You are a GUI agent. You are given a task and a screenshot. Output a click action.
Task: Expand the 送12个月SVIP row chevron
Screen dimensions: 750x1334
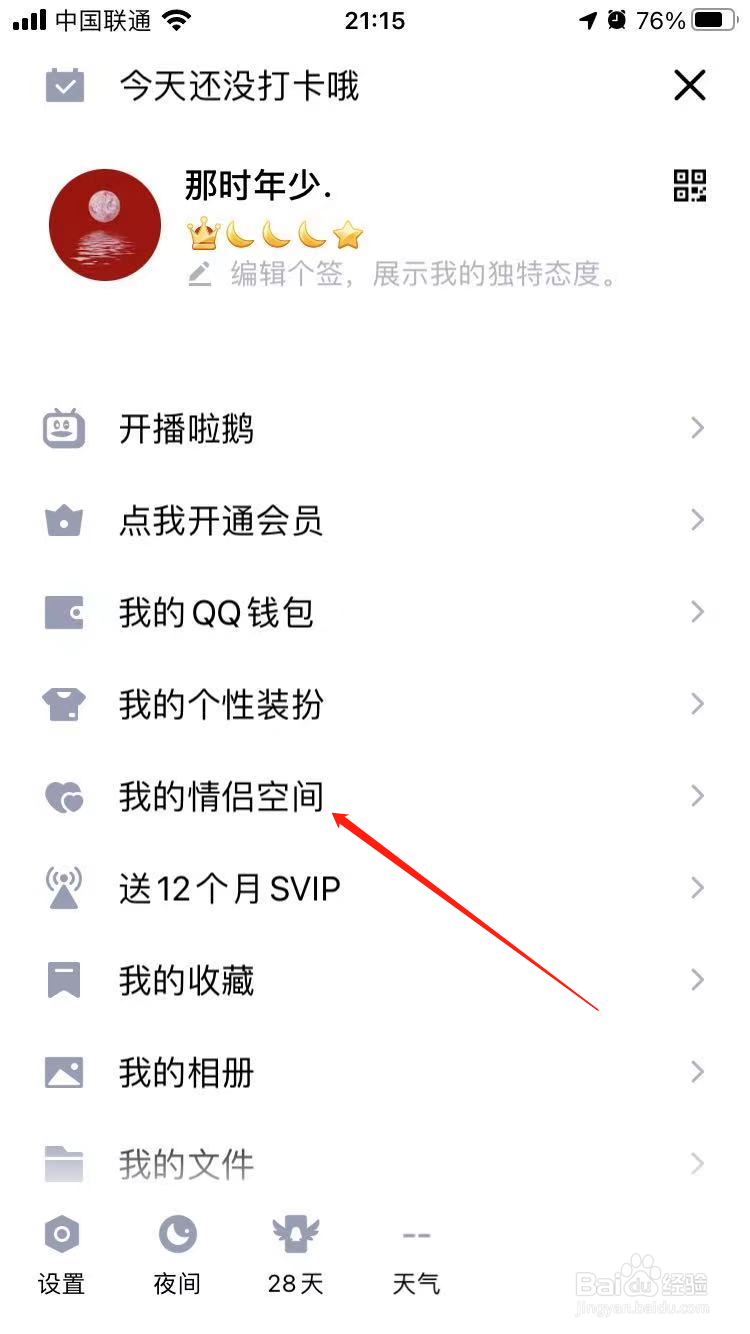coord(698,888)
